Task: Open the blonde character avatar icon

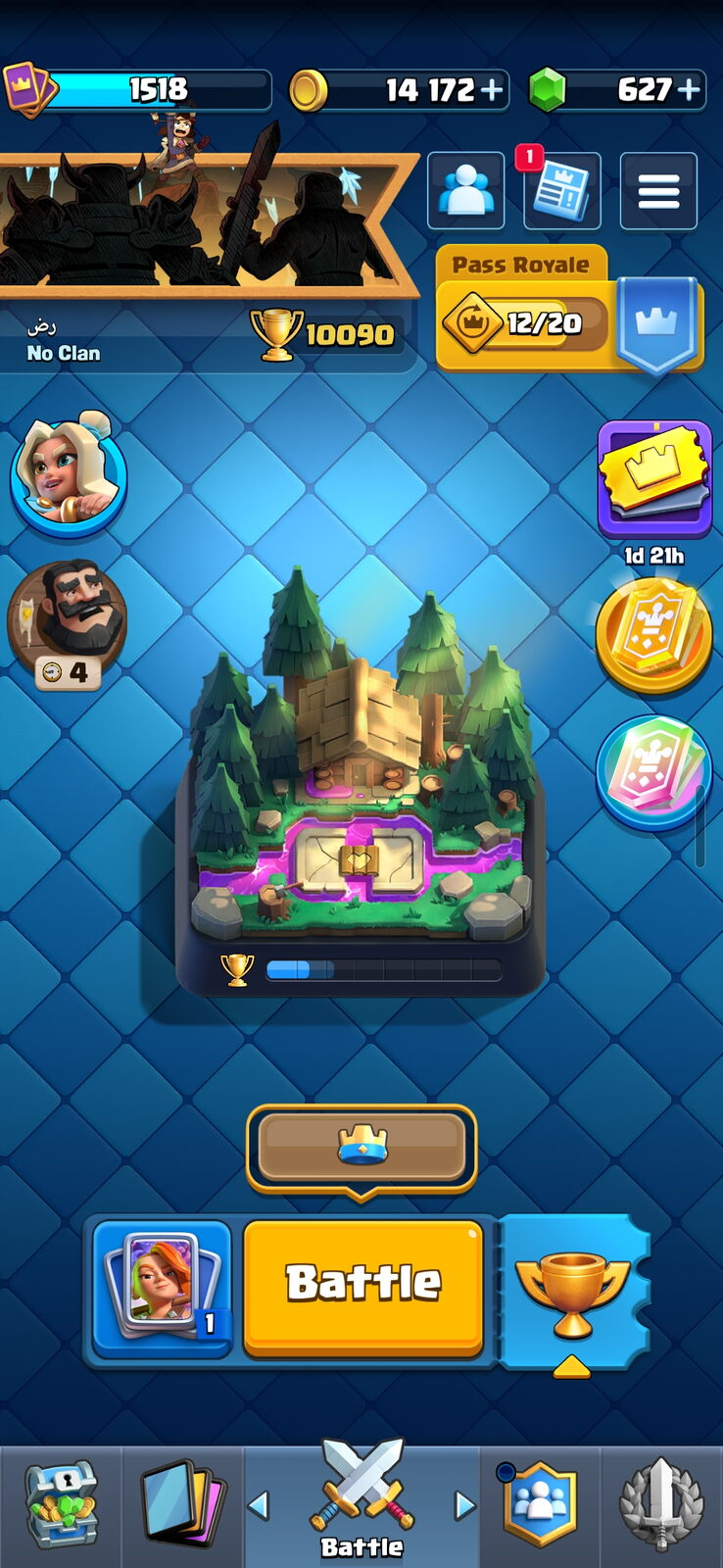Action: pyautogui.click(x=69, y=476)
